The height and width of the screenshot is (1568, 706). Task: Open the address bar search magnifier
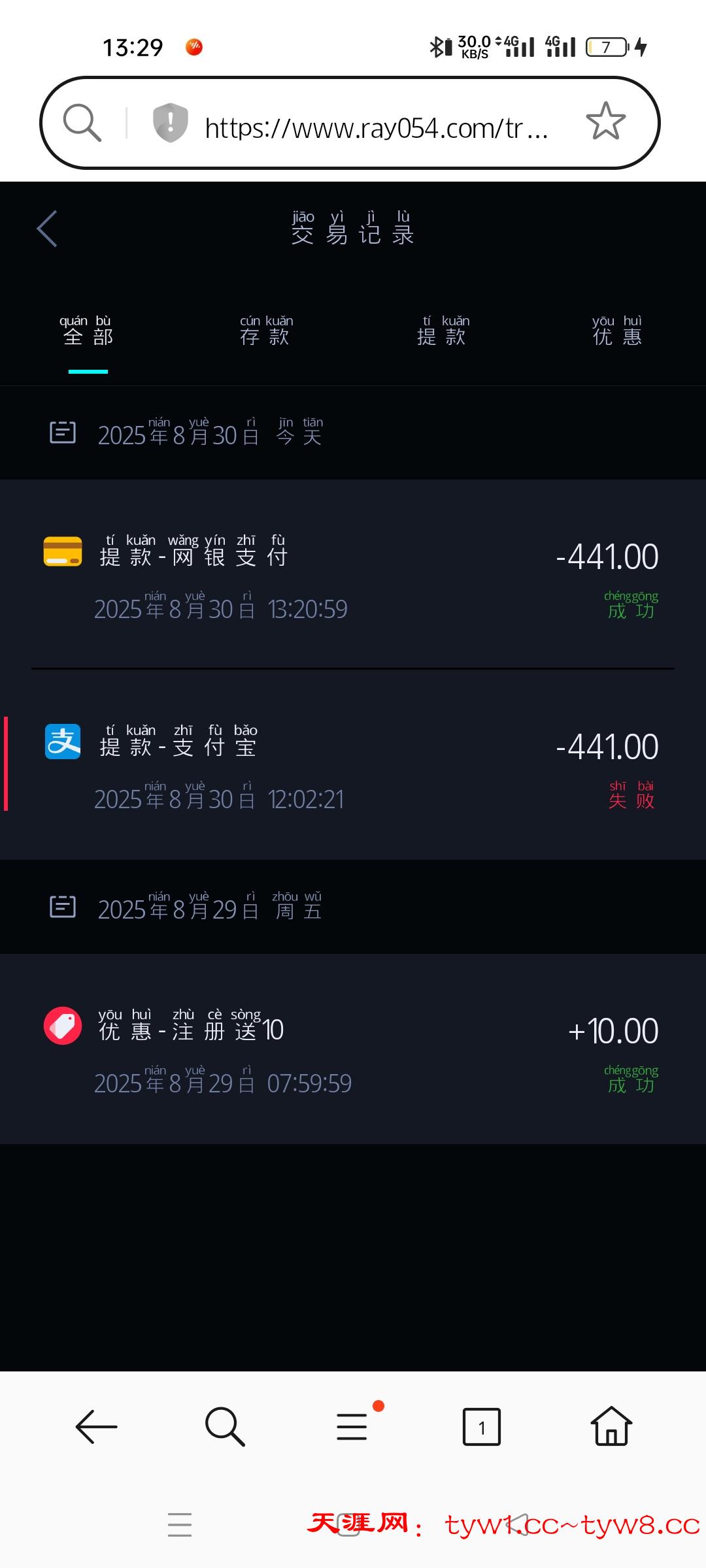click(82, 122)
